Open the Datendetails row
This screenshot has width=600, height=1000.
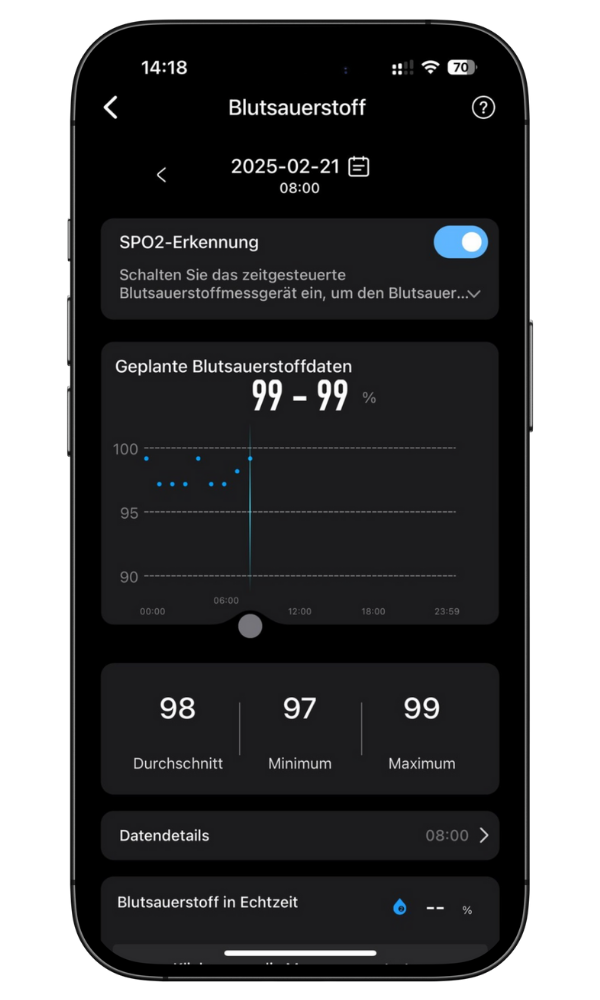pos(300,835)
